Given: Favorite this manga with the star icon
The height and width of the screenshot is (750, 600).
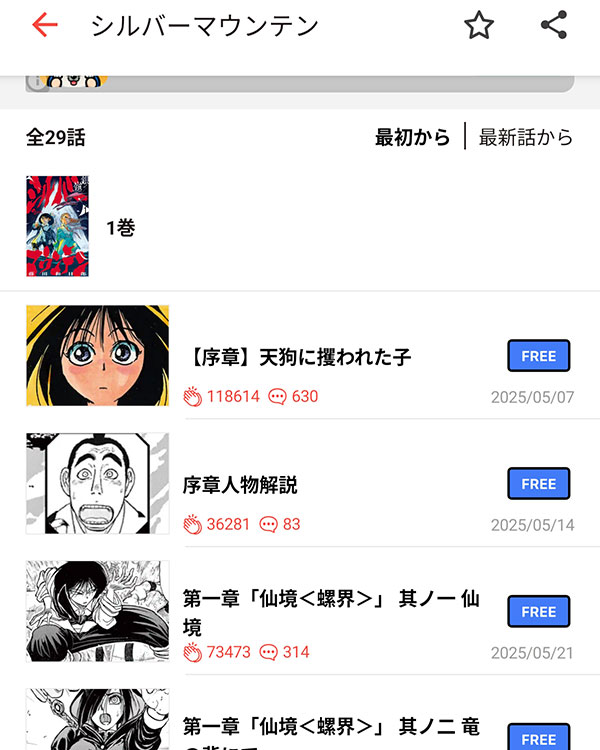Looking at the screenshot, I should coord(479,26).
